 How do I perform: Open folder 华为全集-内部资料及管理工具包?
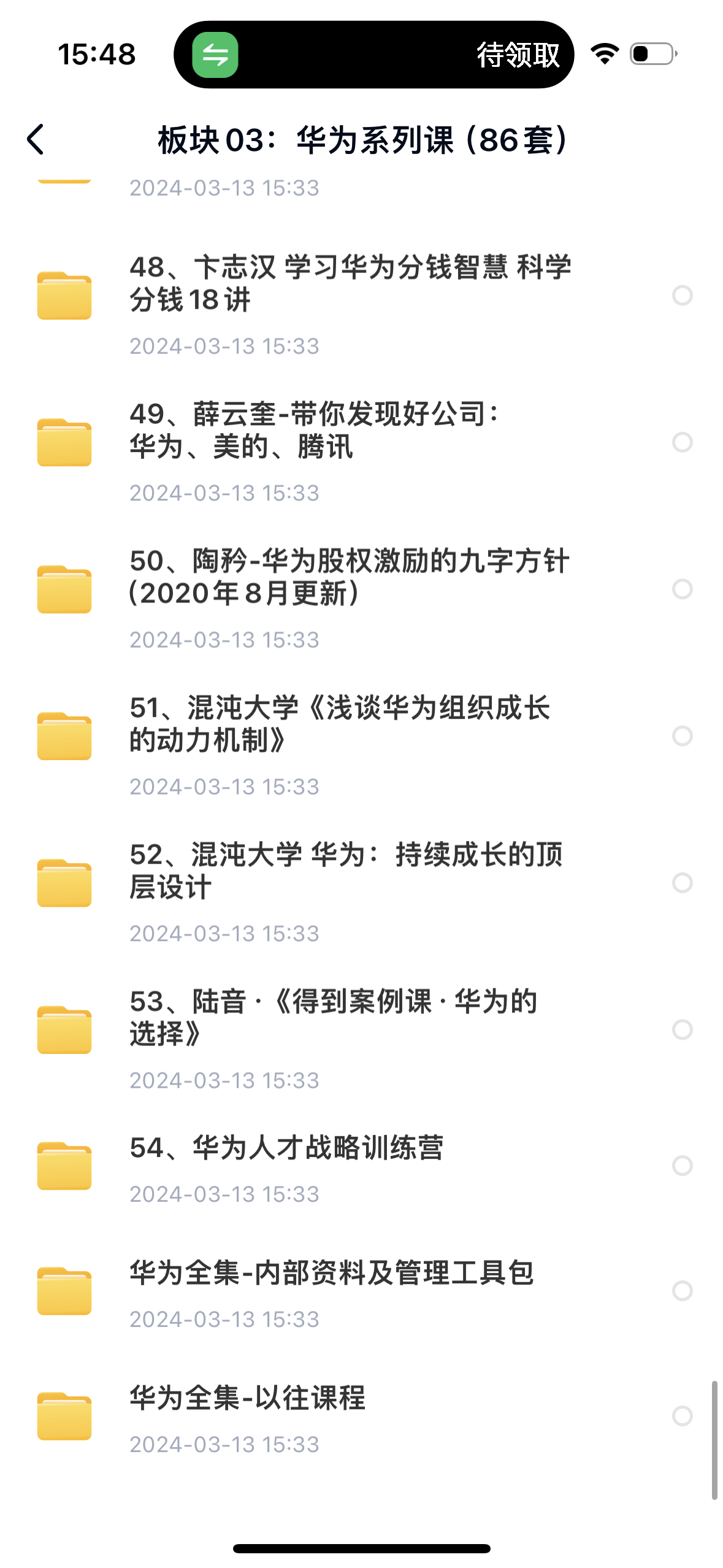tap(332, 1274)
